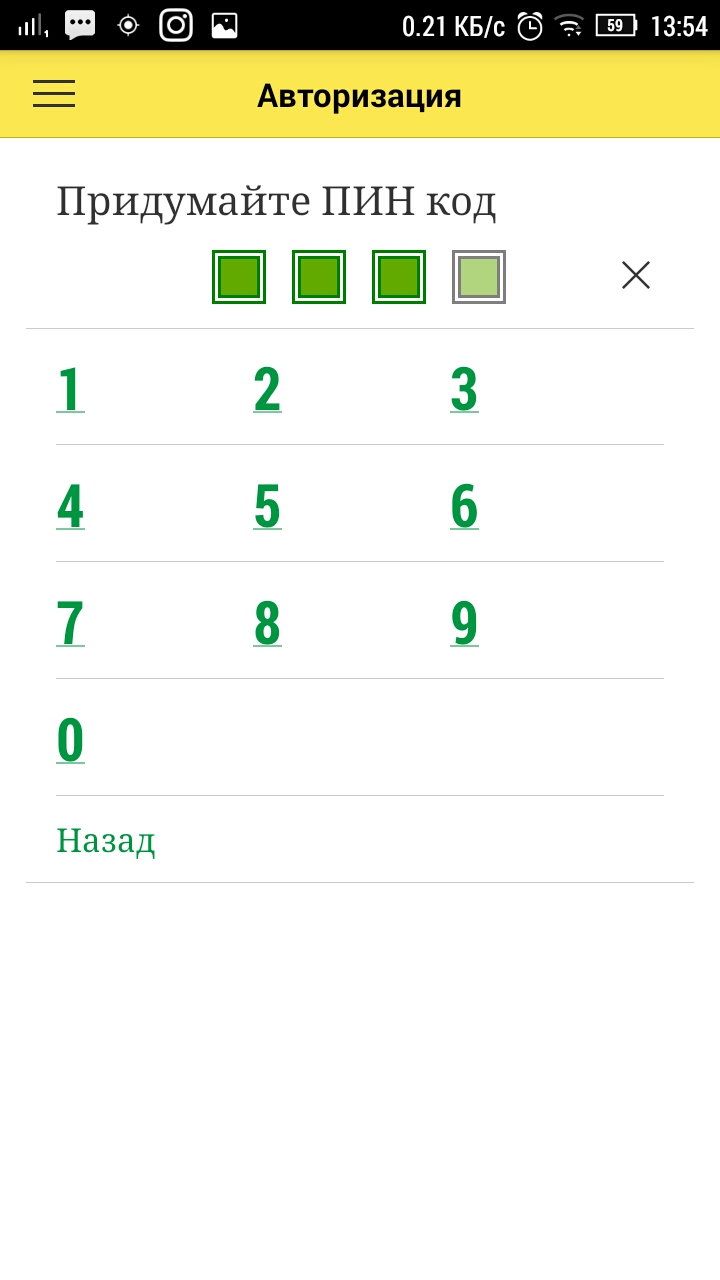Enter digit 2 on the PIN keypad

click(267, 389)
